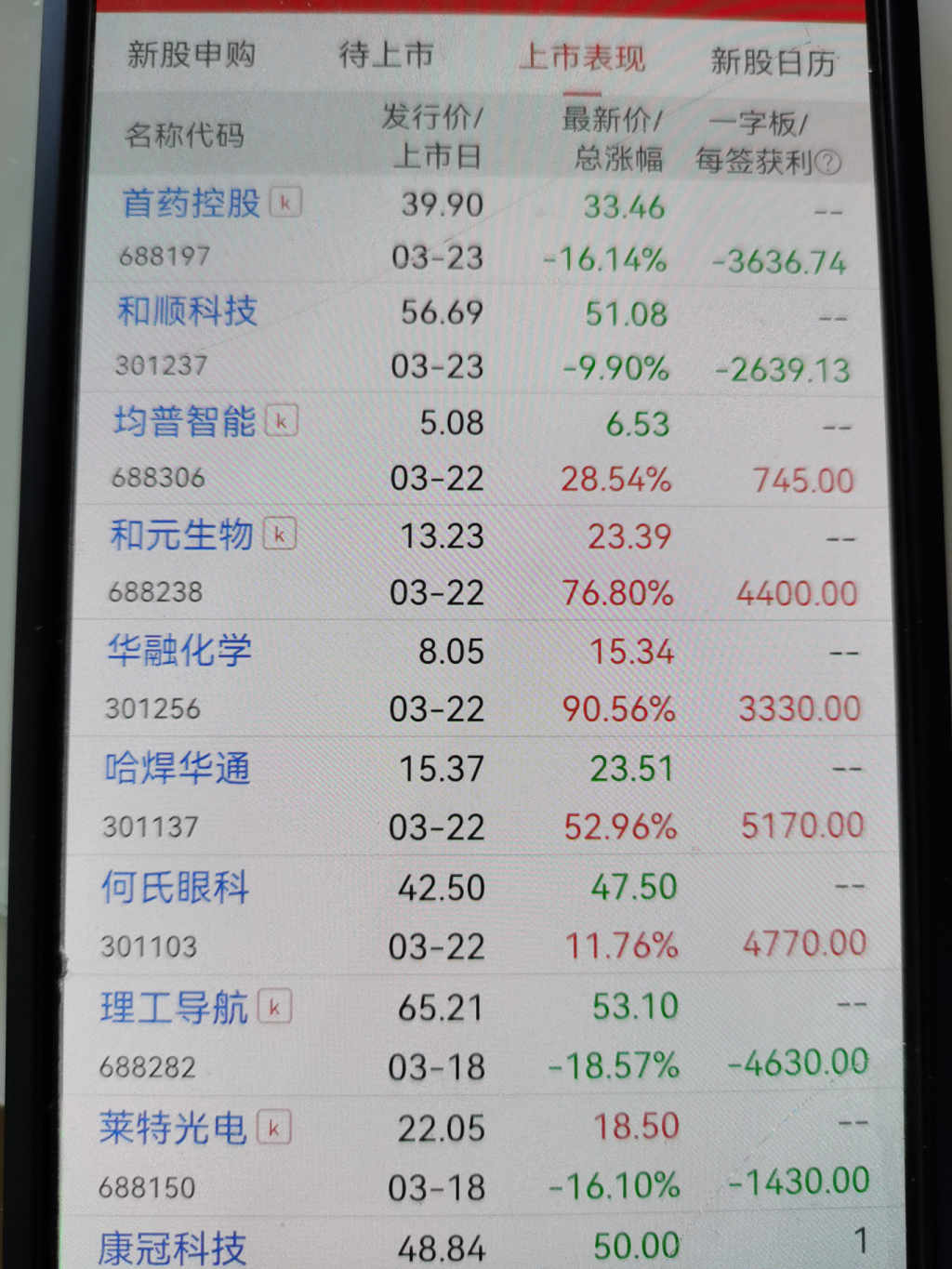Switch to the 新股日历 tab
This screenshot has width=952, height=1269.
coord(773,62)
